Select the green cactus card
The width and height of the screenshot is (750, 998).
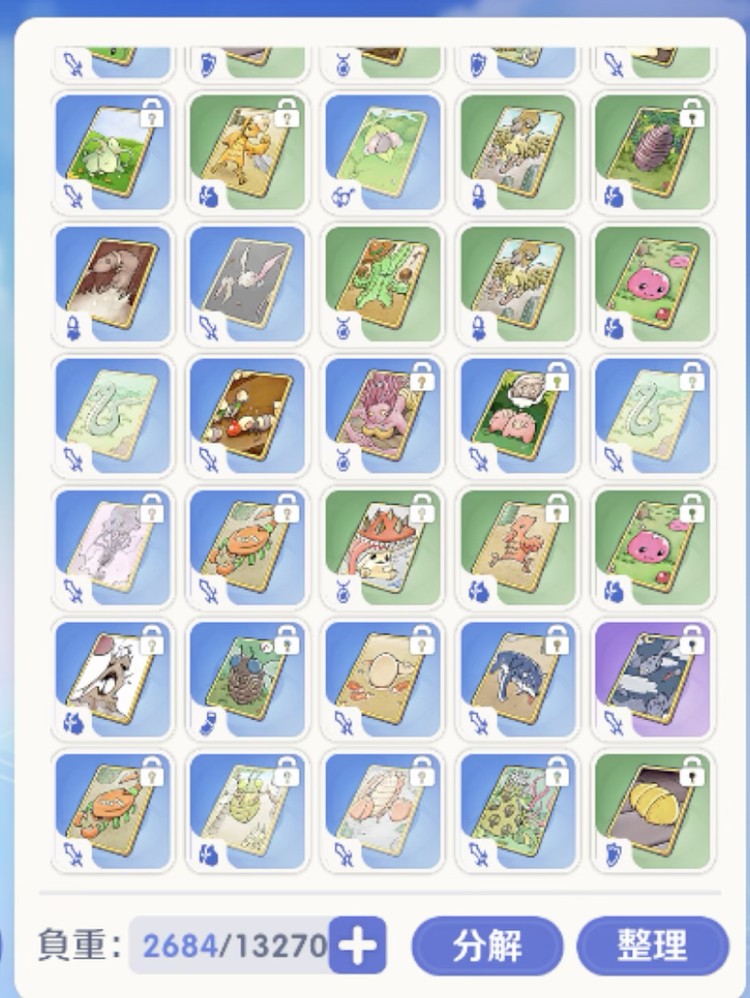[x=384, y=284]
